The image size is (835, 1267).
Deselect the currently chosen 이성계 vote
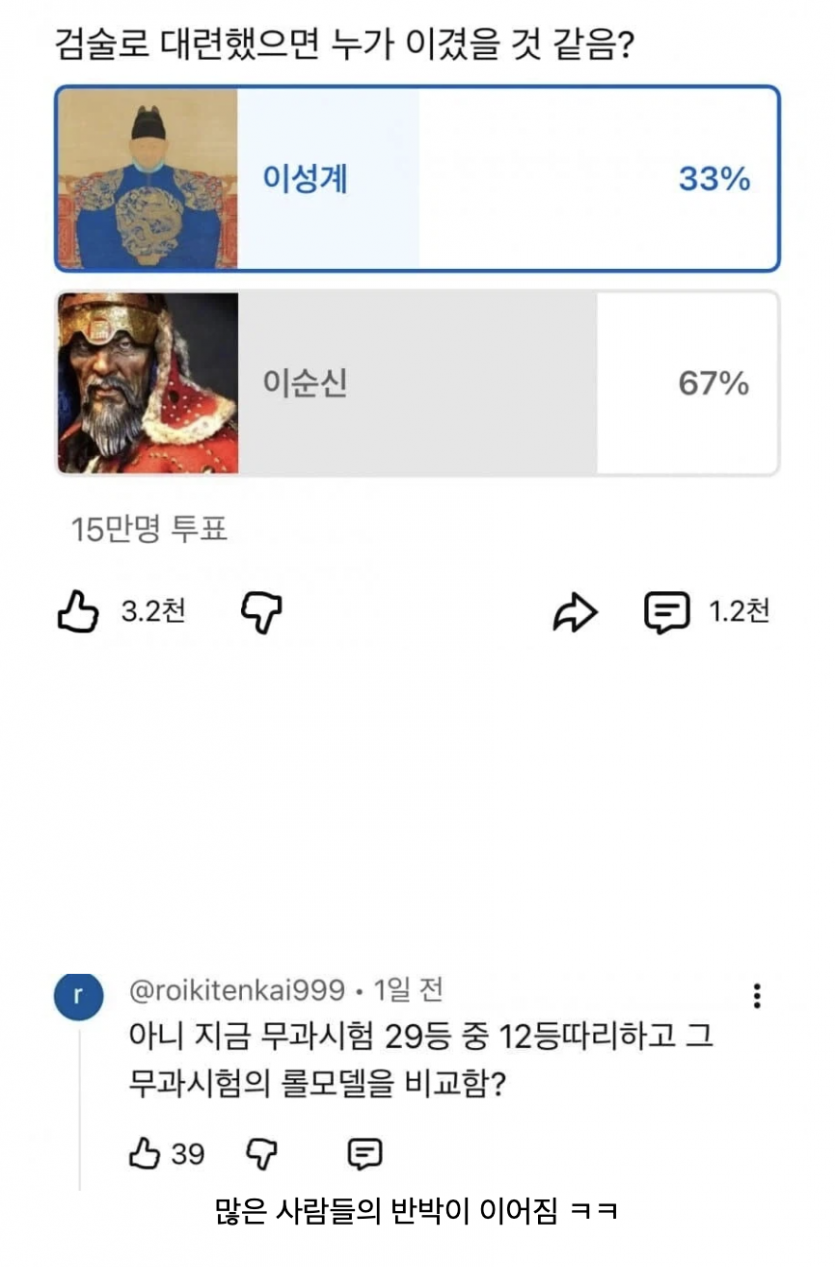click(x=417, y=178)
